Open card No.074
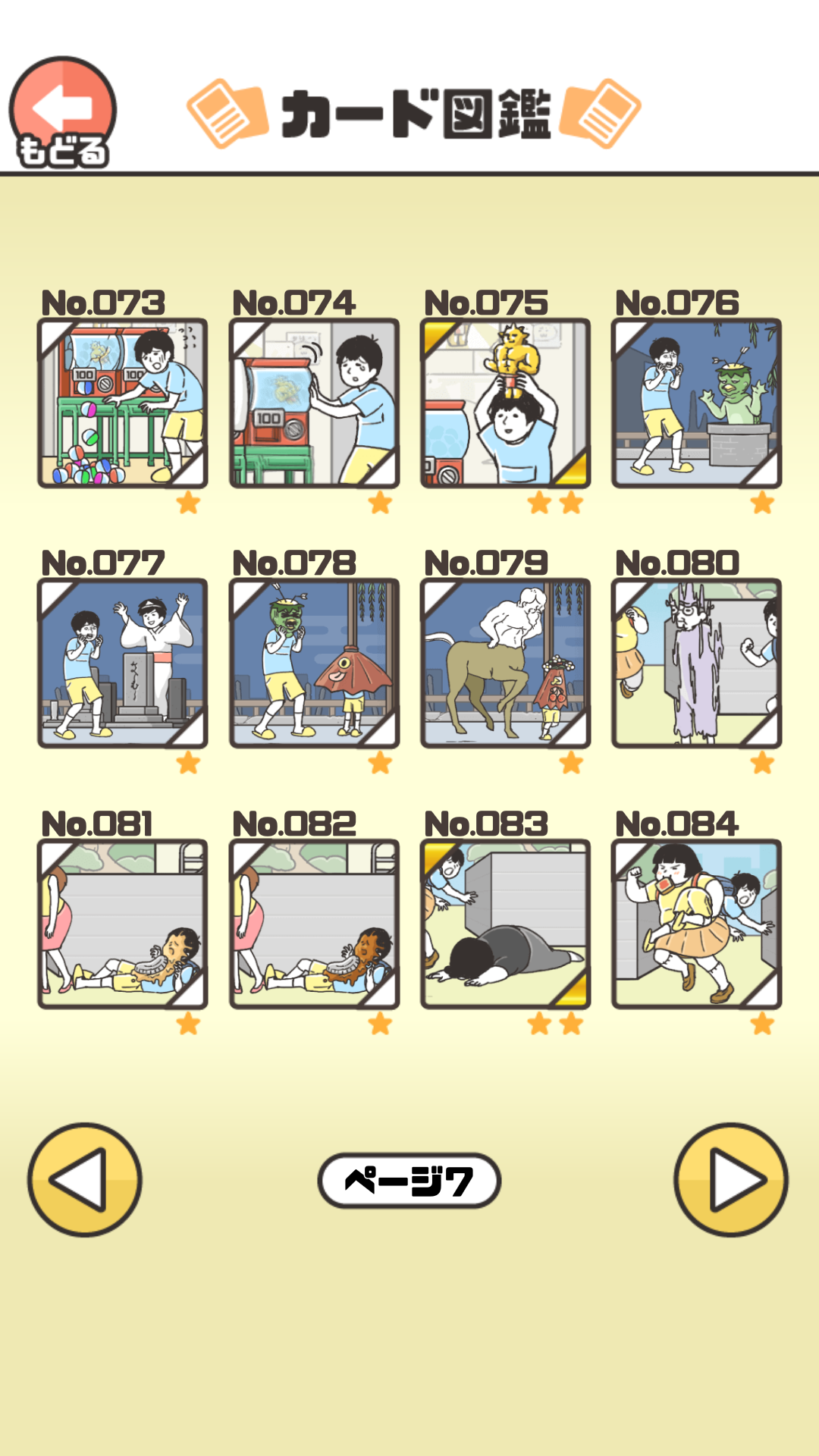819x1456 pixels. click(314, 403)
